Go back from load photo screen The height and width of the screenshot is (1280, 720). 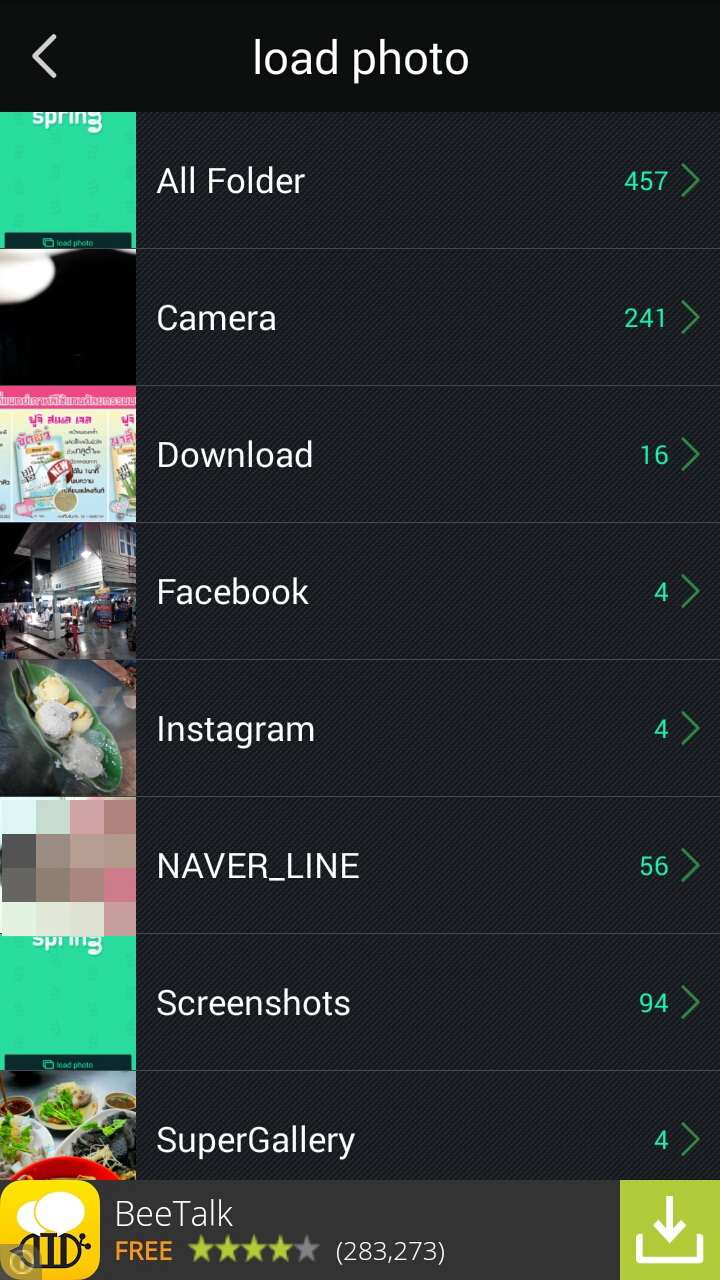[45, 57]
